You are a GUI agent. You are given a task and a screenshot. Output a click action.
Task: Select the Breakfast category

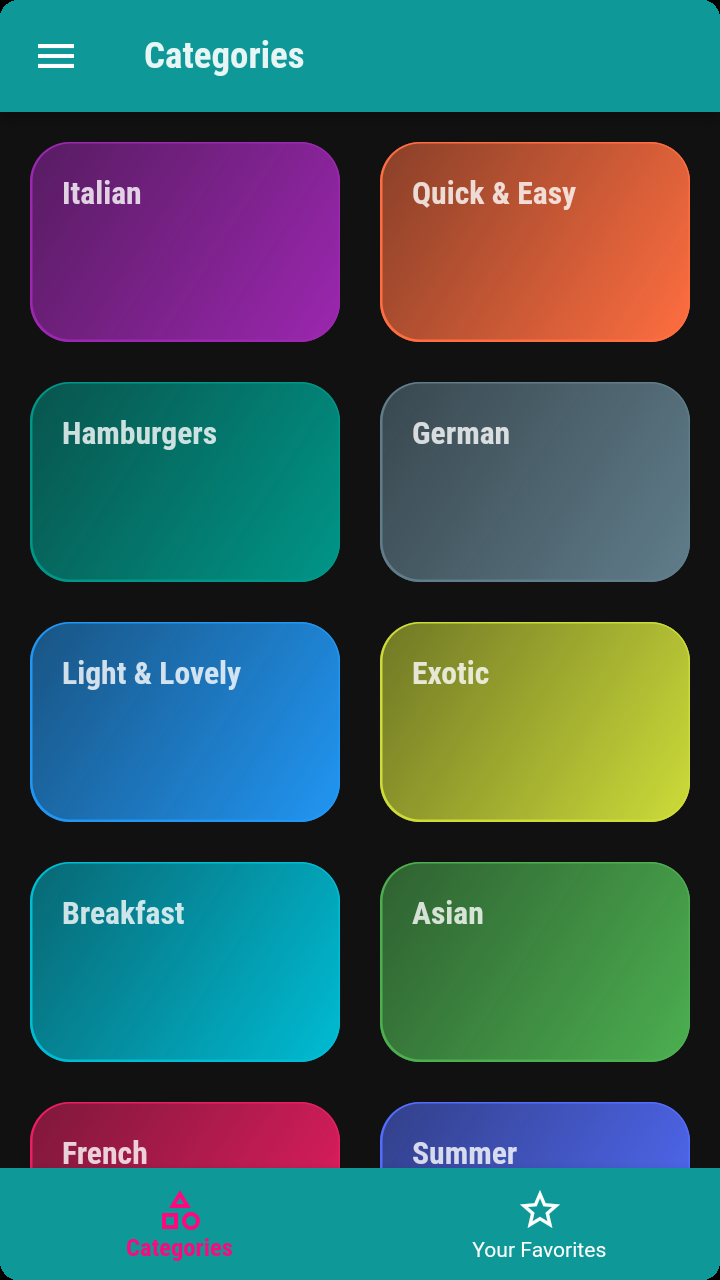point(185,962)
